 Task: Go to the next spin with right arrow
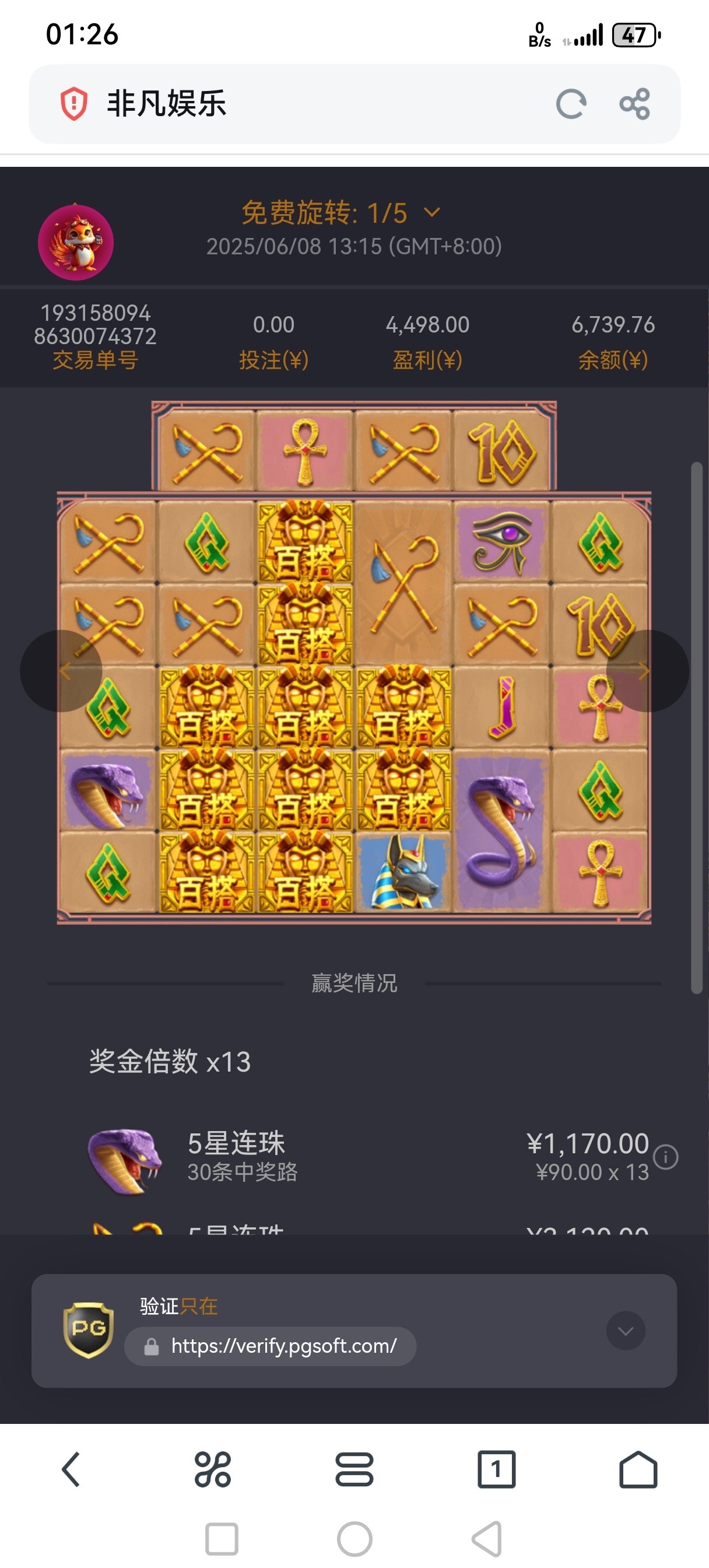[x=648, y=671]
